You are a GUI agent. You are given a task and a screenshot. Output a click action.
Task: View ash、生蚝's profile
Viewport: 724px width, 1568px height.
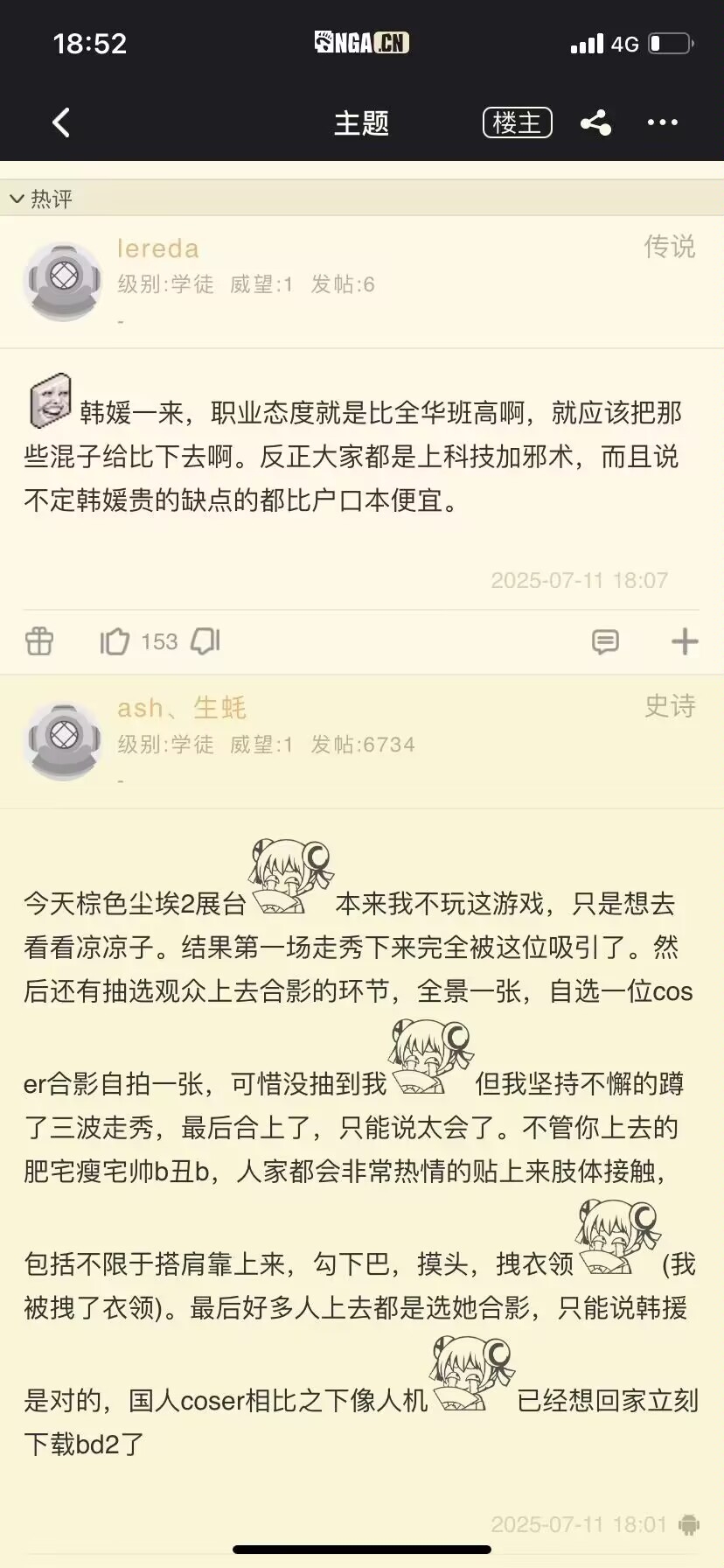coord(182,708)
